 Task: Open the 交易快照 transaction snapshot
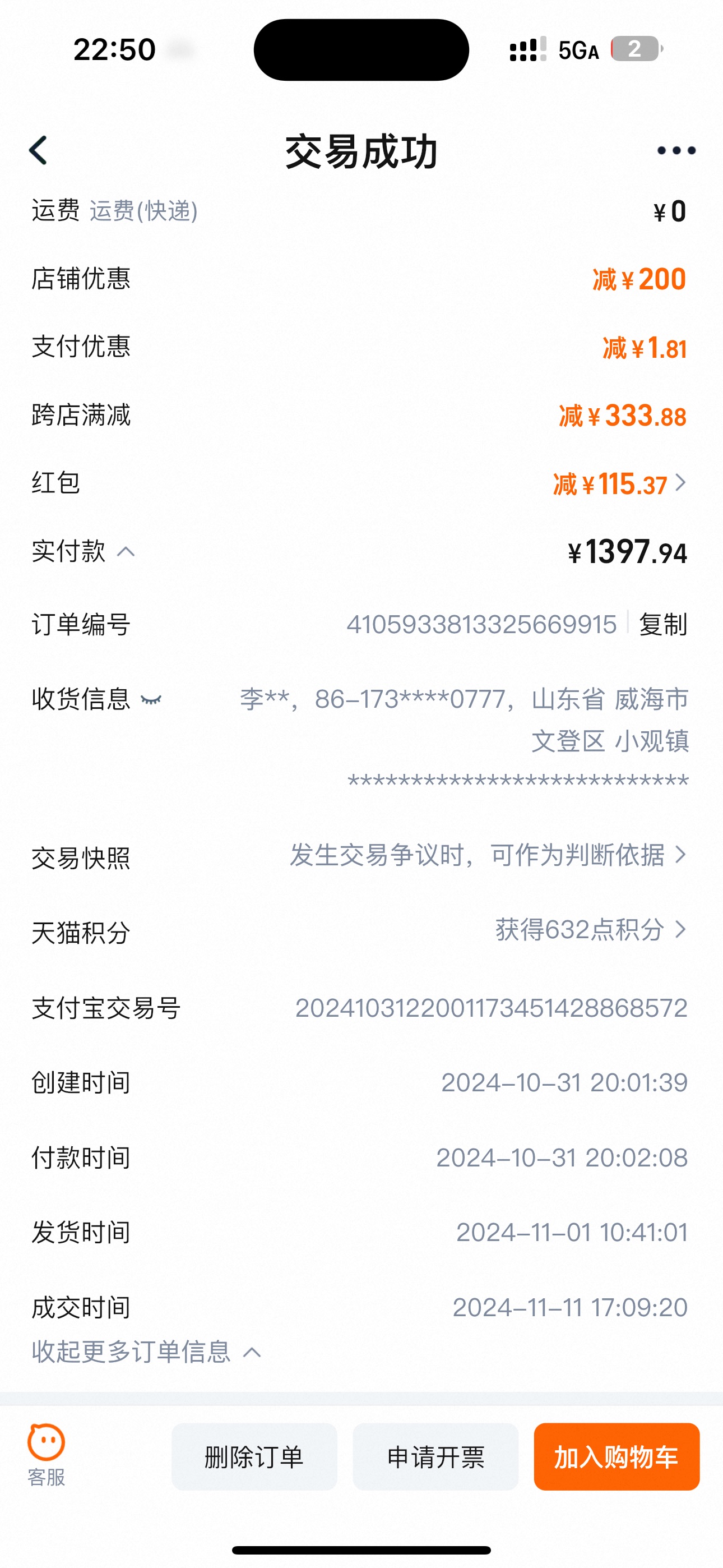pyautogui.click(x=487, y=856)
